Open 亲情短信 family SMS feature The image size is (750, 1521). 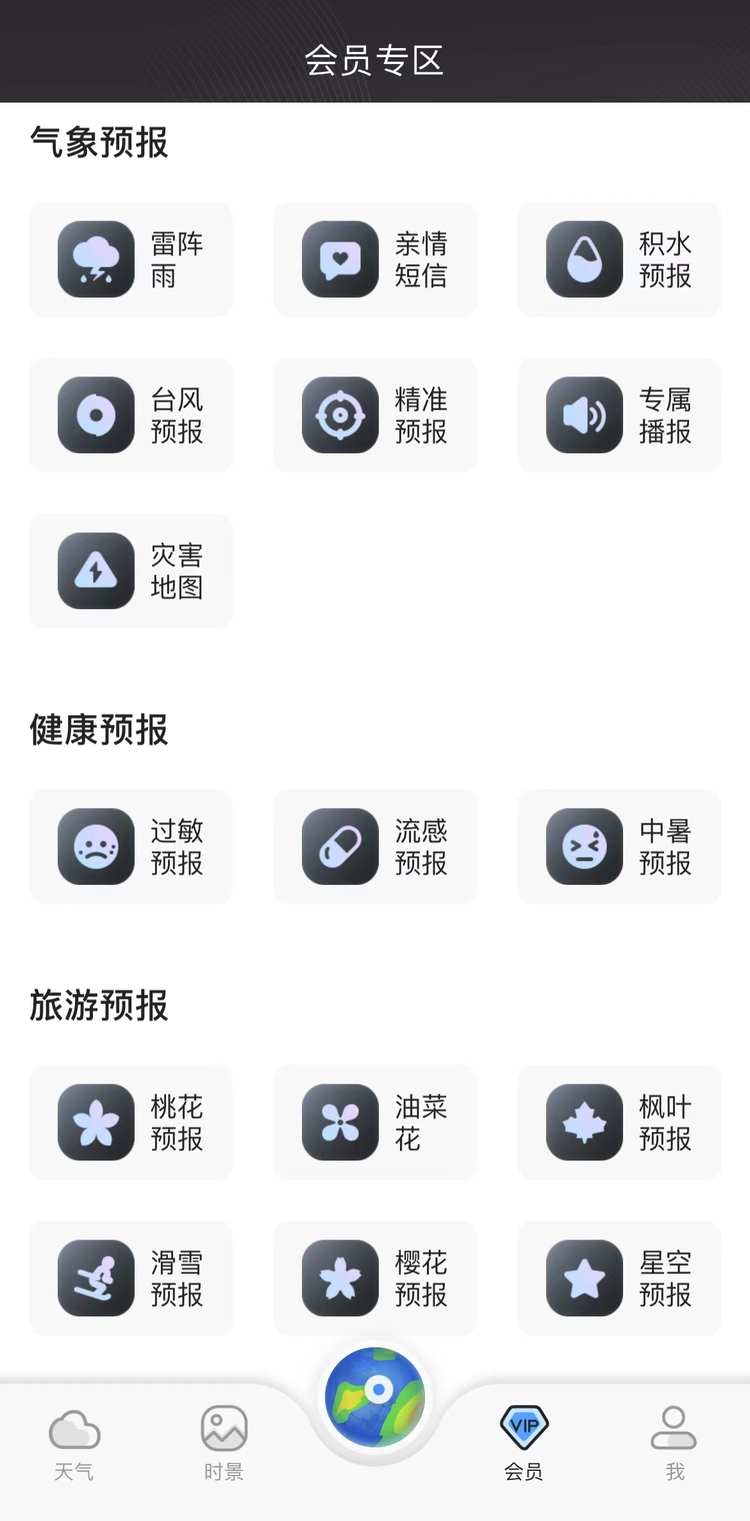pyautogui.click(x=375, y=260)
